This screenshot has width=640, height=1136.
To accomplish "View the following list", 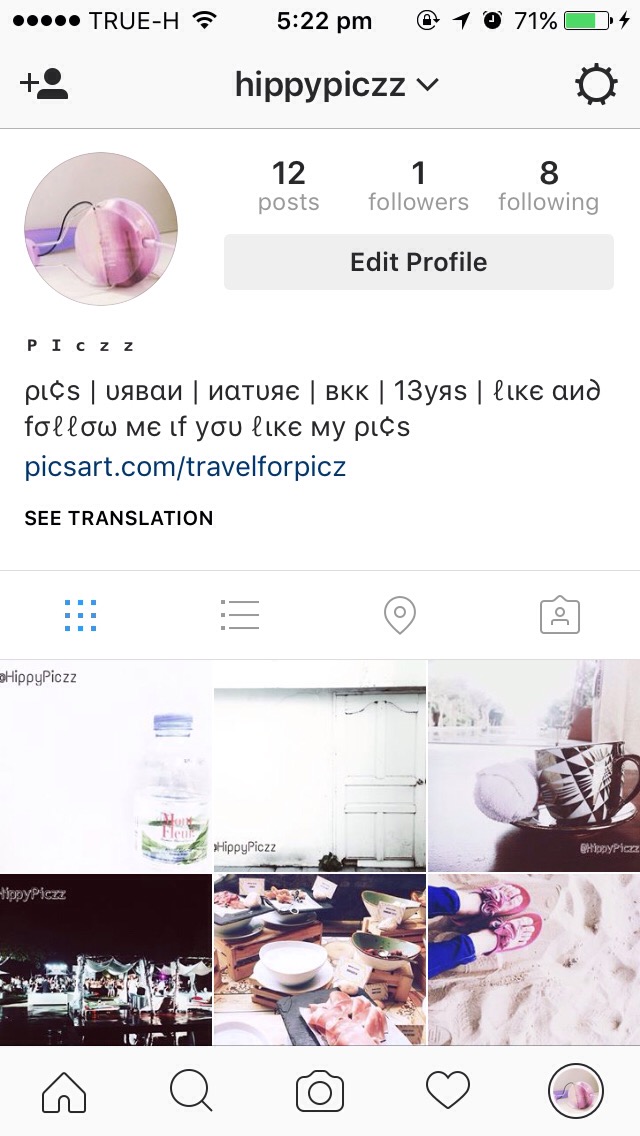I will tap(548, 187).
